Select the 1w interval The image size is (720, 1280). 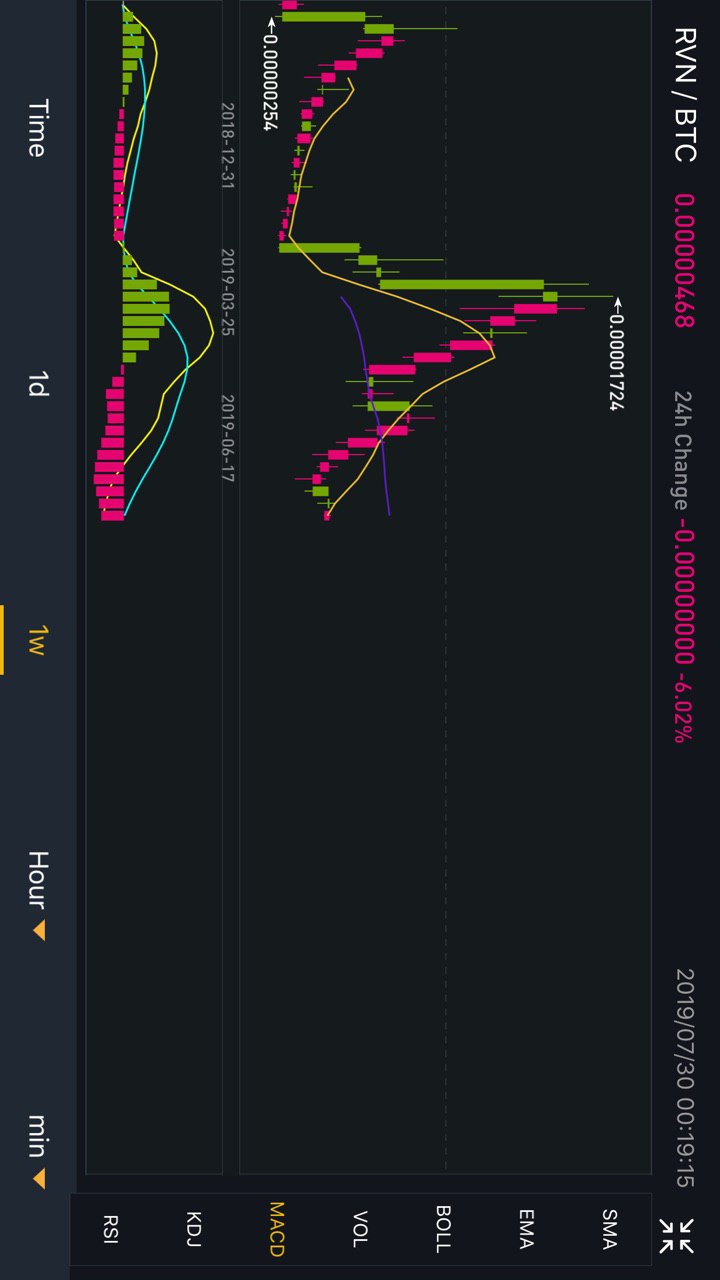(36, 640)
